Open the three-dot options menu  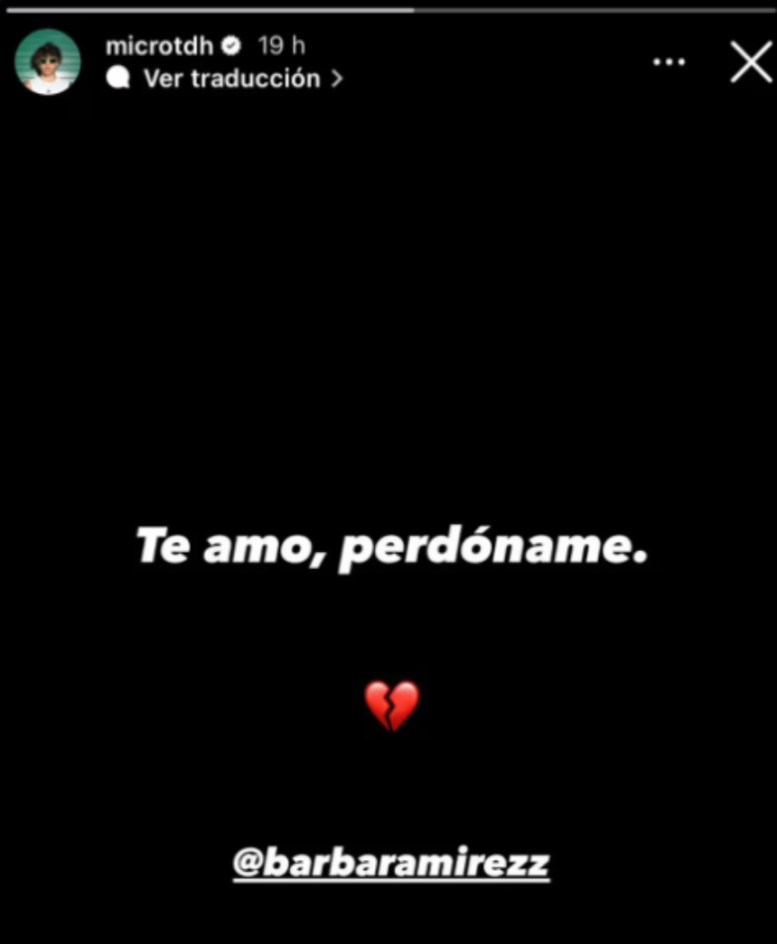(x=669, y=62)
